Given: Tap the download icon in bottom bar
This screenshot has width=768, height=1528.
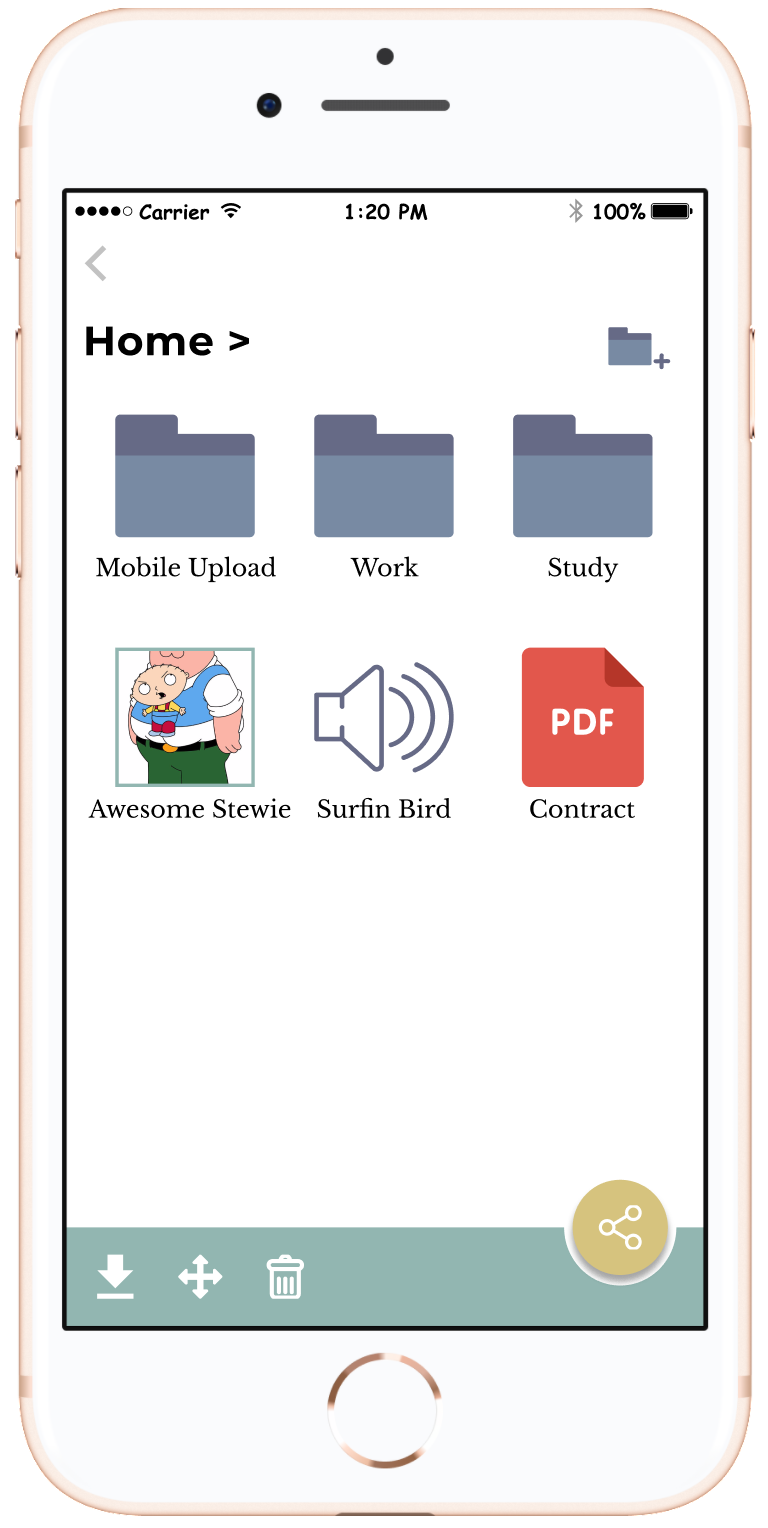Looking at the screenshot, I should tap(115, 1277).
